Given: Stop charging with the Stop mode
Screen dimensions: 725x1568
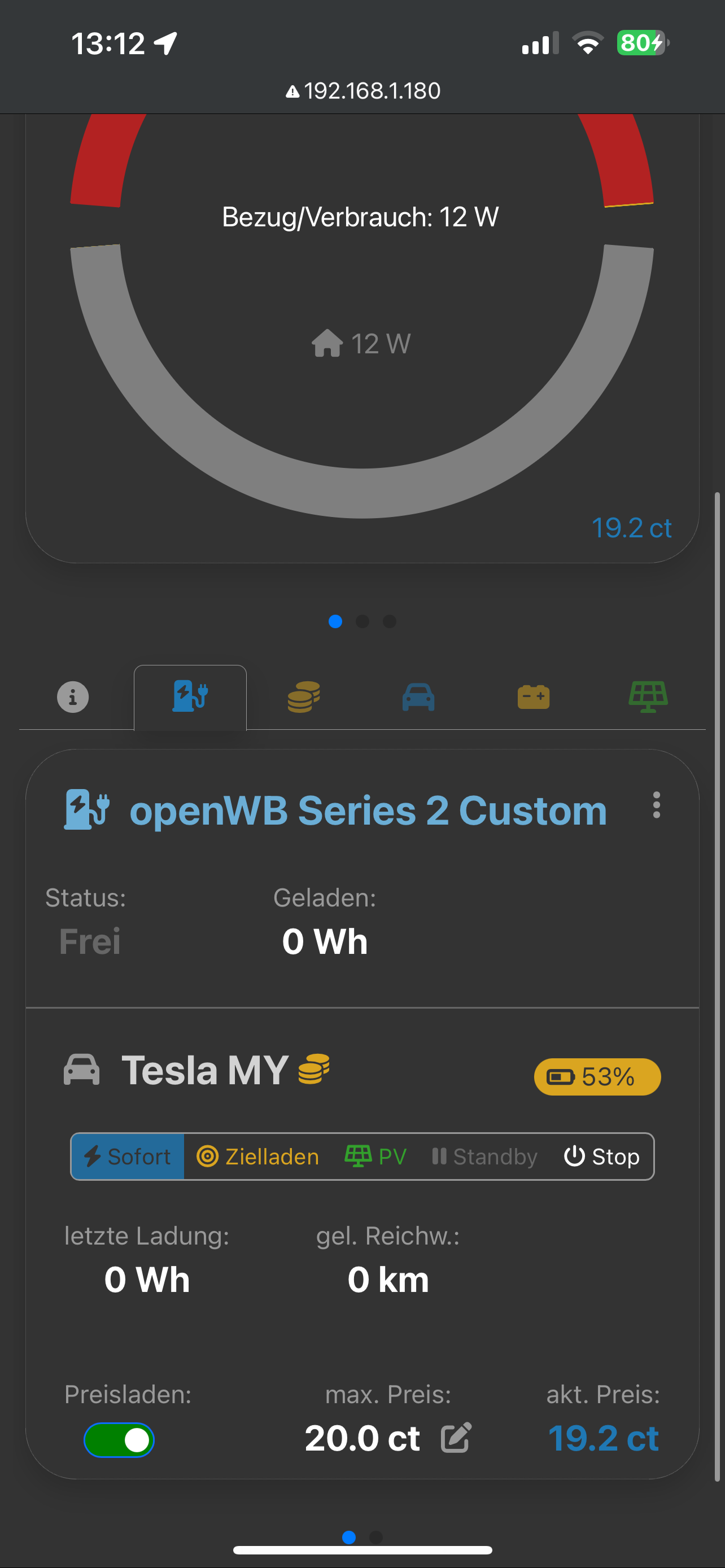Looking at the screenshot, I should tap(601, 1157).
